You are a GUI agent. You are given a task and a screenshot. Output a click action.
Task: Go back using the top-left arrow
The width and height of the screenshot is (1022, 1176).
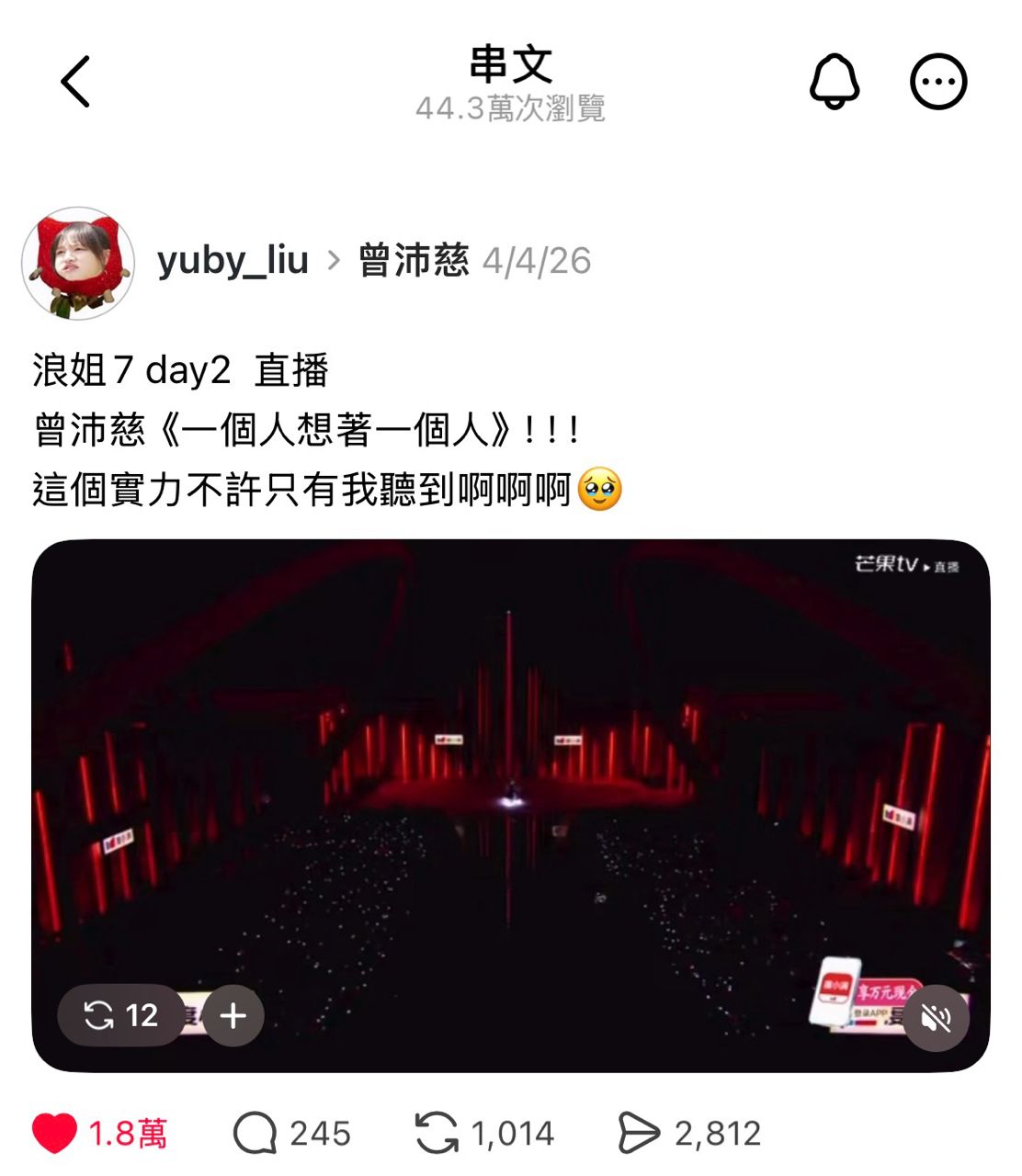click(x=75, y=82)
